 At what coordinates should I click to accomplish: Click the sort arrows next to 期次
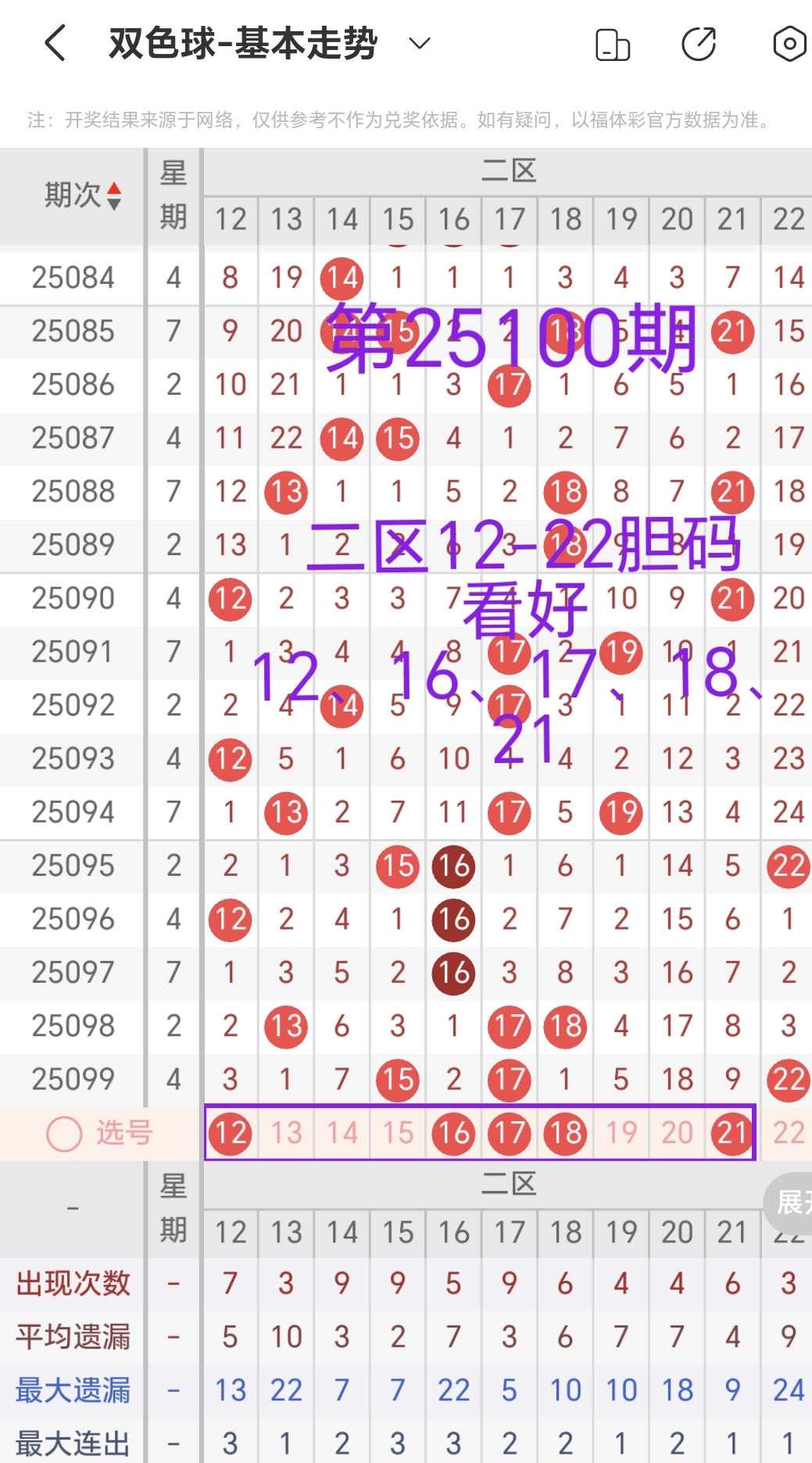pos(114,196)
